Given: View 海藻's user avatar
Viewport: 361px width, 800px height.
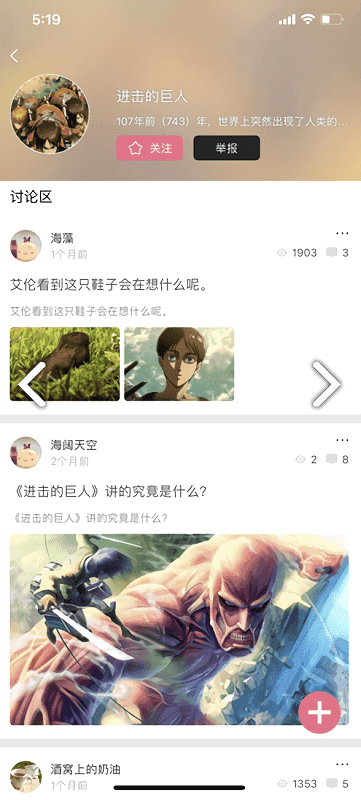Looking at the screenshot, I should 25,245.
